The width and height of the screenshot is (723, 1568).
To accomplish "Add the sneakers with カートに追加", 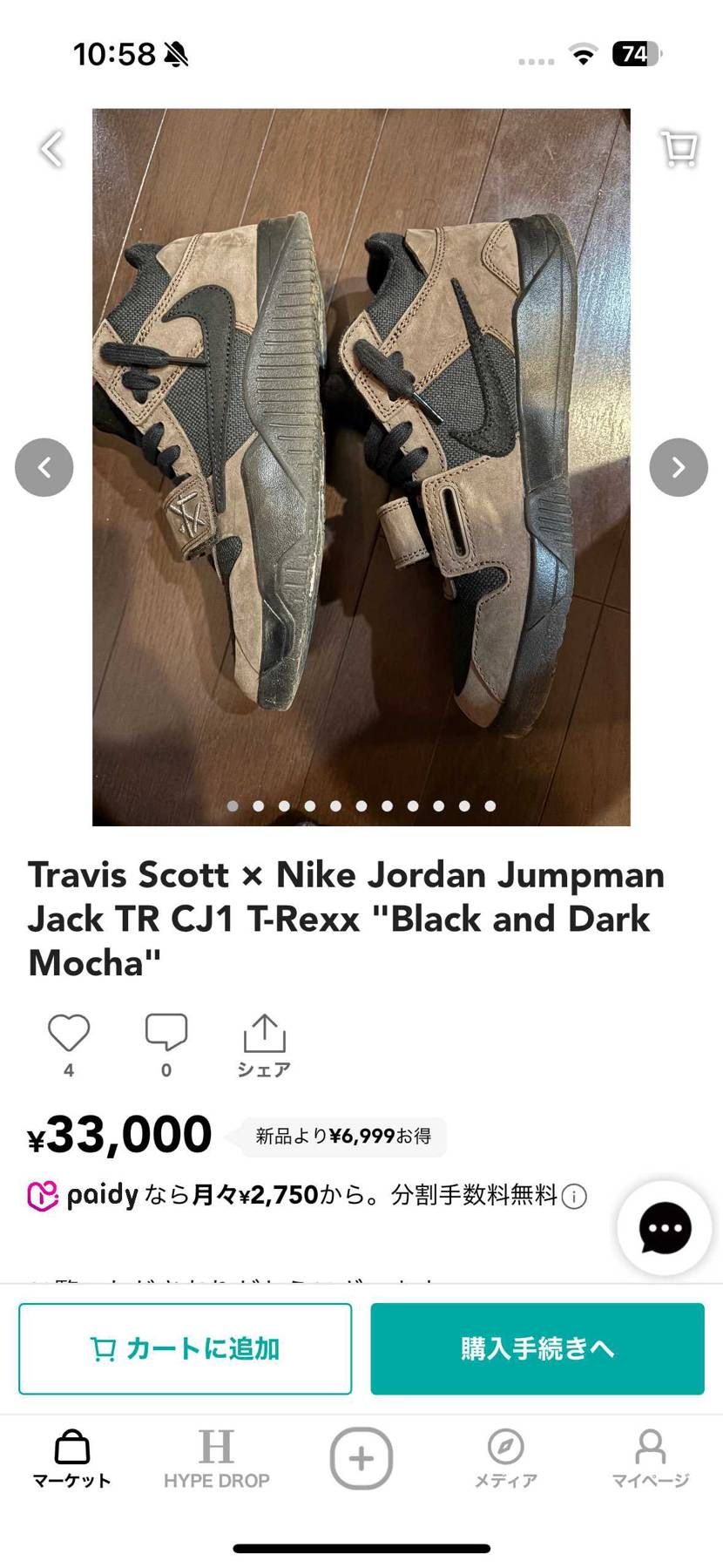I will (186, 1348).
